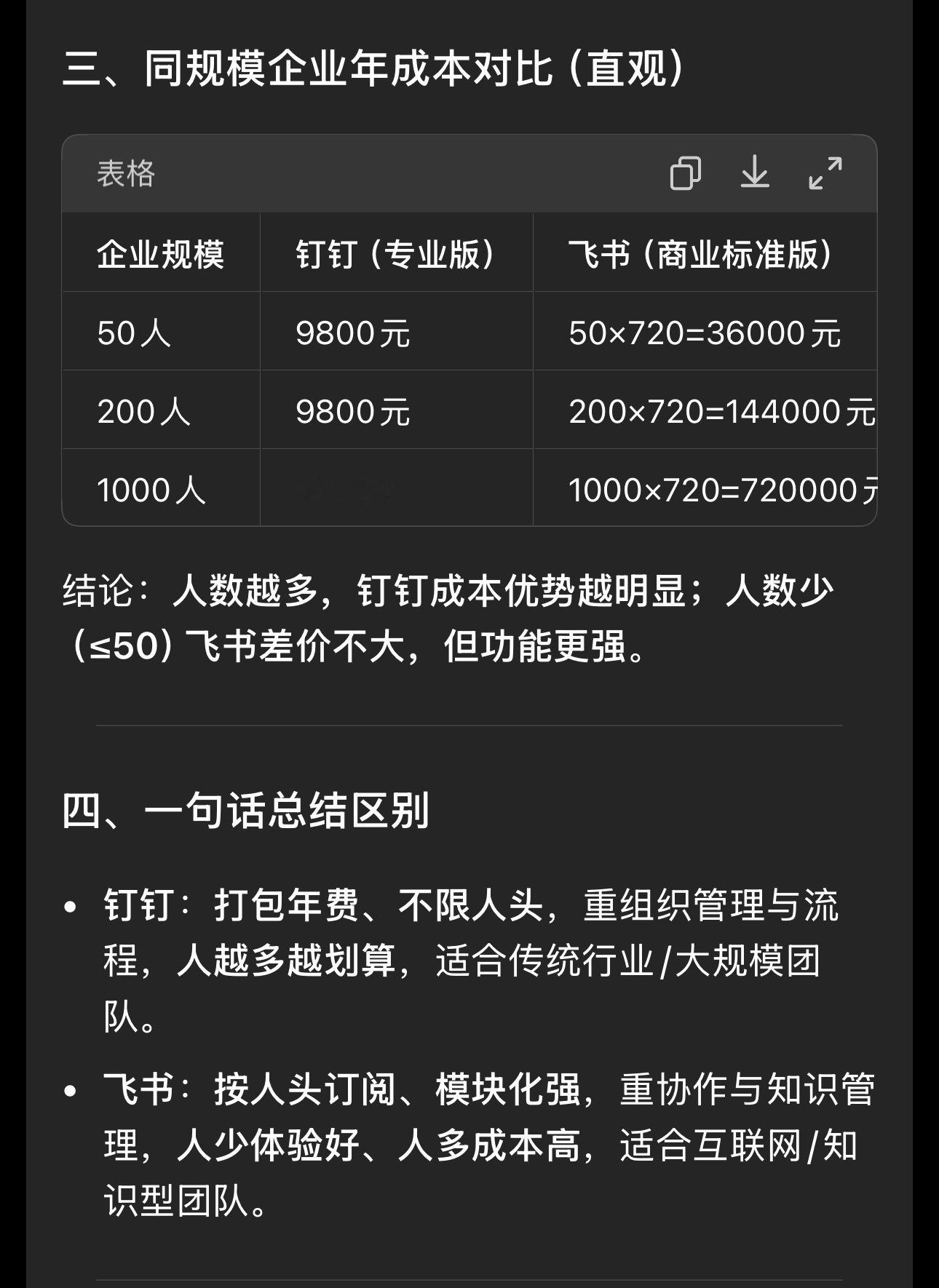Screen dimensions: 939x1288
Task: Select the 飞书（商业标准版）column header
Action: pos(701,251)
